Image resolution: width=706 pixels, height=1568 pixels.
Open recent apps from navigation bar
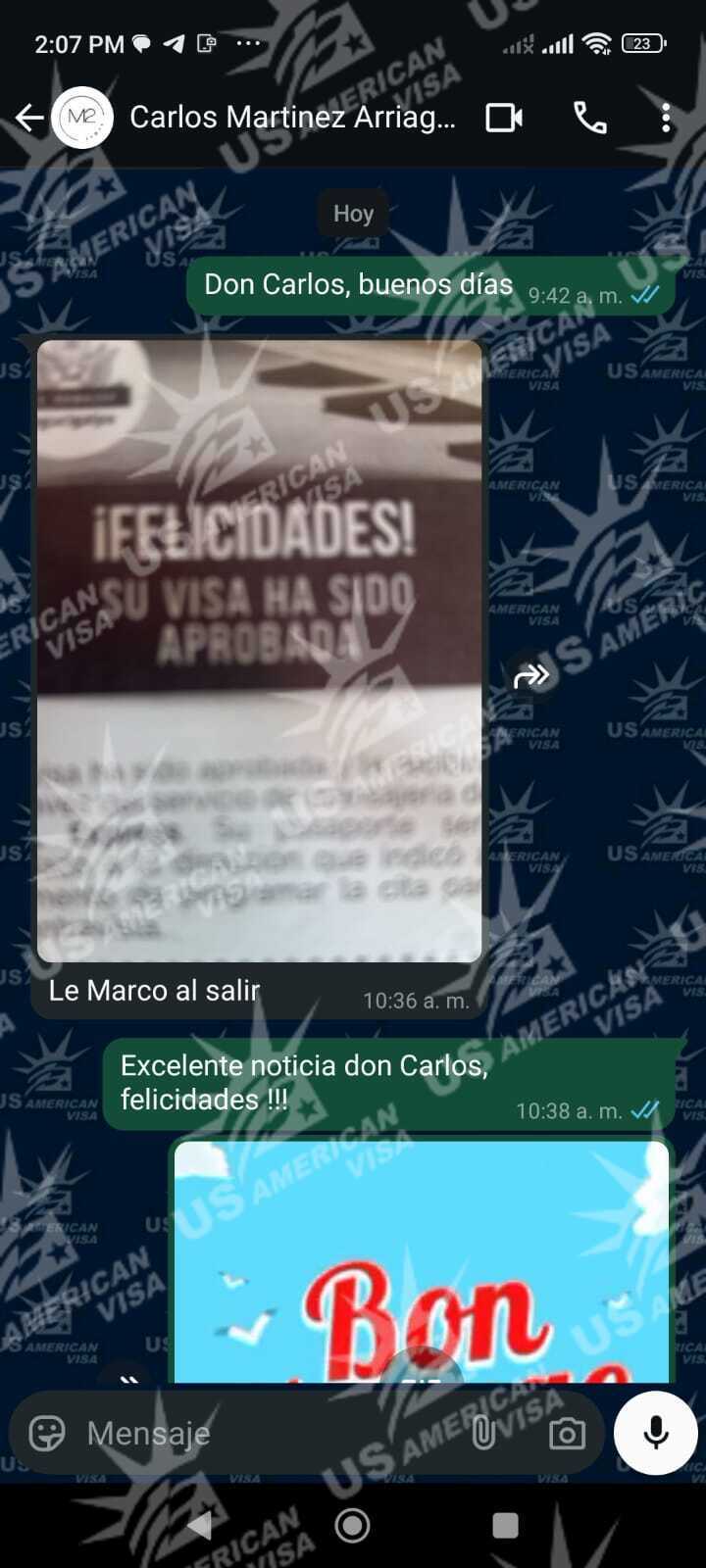[505, 1525]
